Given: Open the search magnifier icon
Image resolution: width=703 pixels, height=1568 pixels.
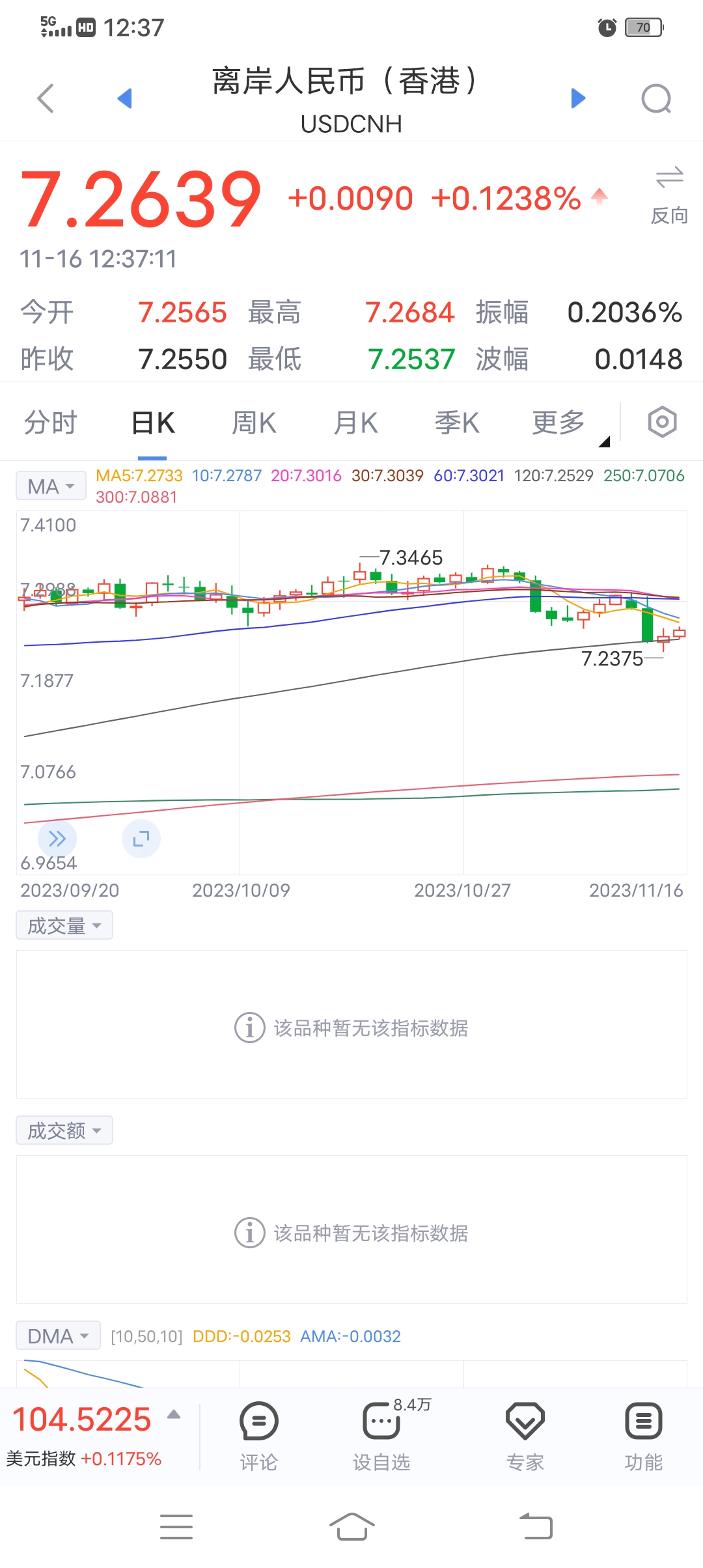Looking at the screenshot, I should click(x=656, y=99).
